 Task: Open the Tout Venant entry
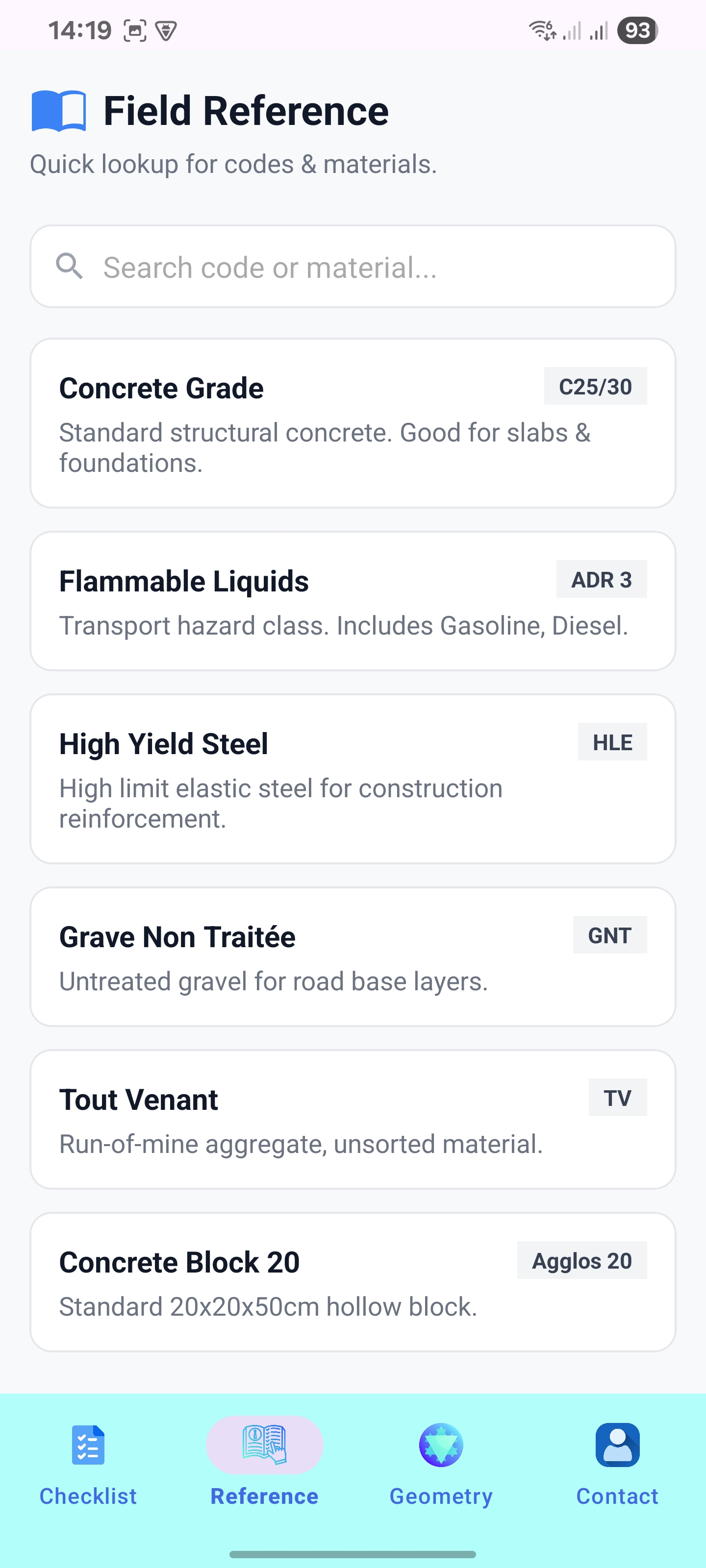click(353, 1118)
